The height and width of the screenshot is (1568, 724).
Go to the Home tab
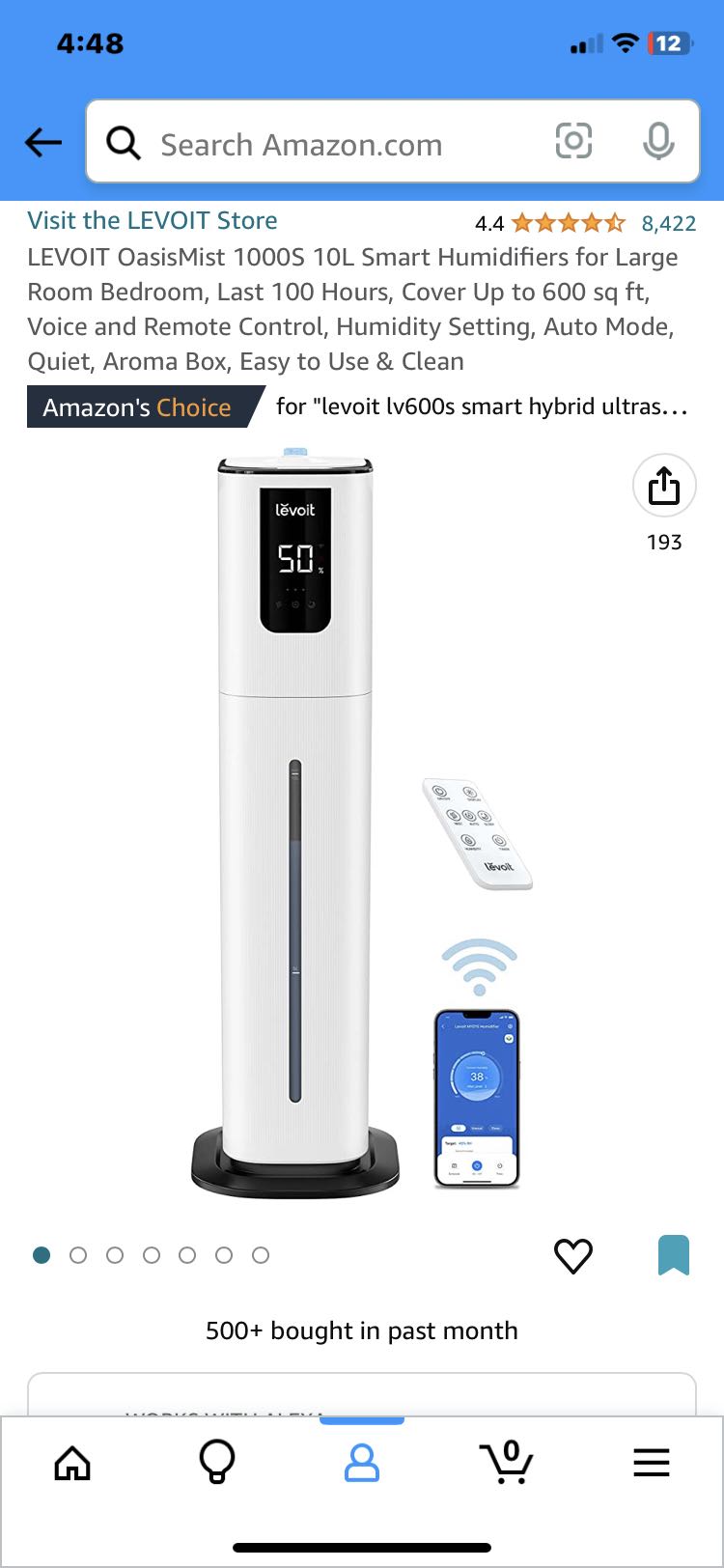[72, 1463]
